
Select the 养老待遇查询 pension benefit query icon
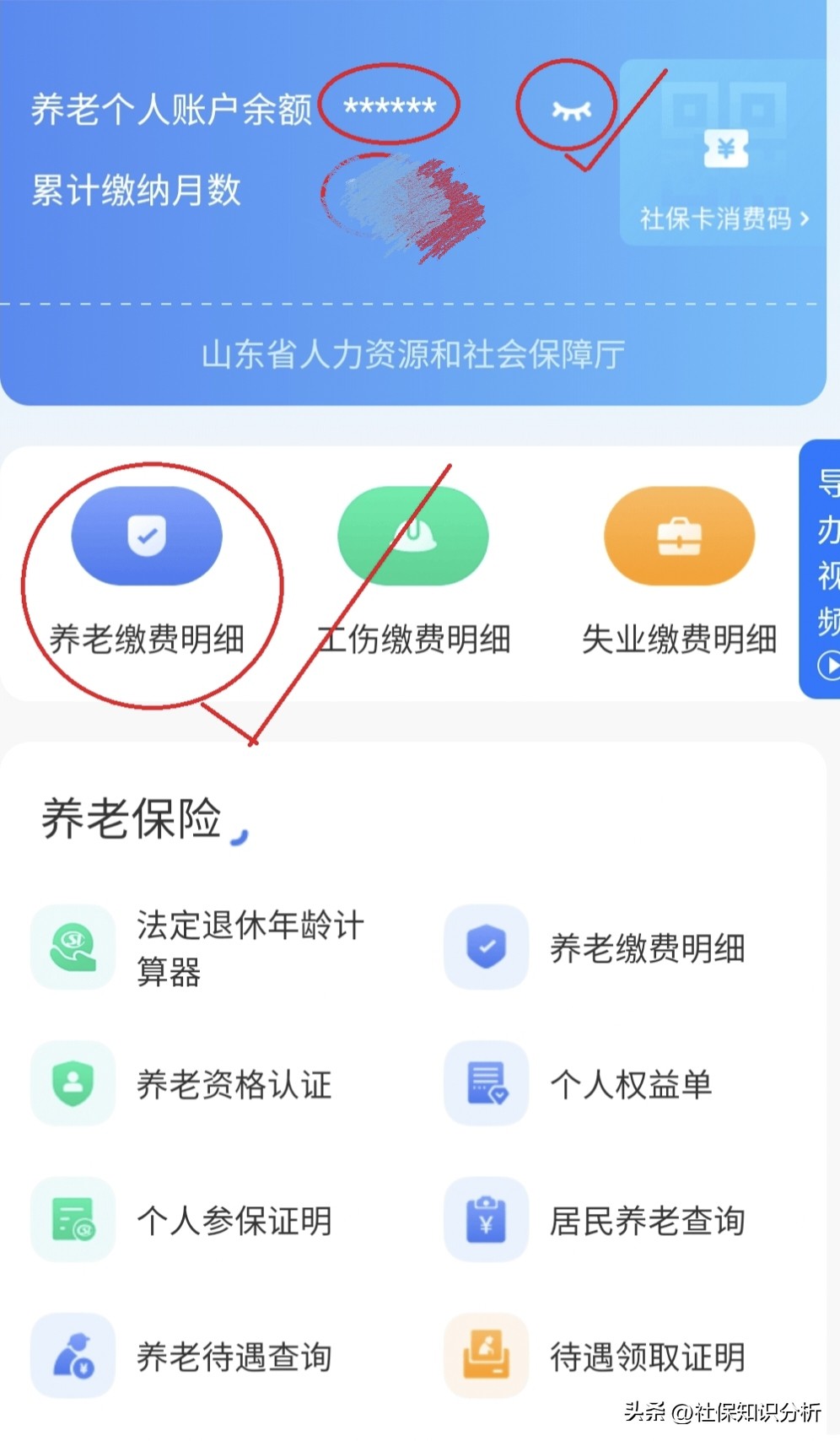coord(73,1357)
